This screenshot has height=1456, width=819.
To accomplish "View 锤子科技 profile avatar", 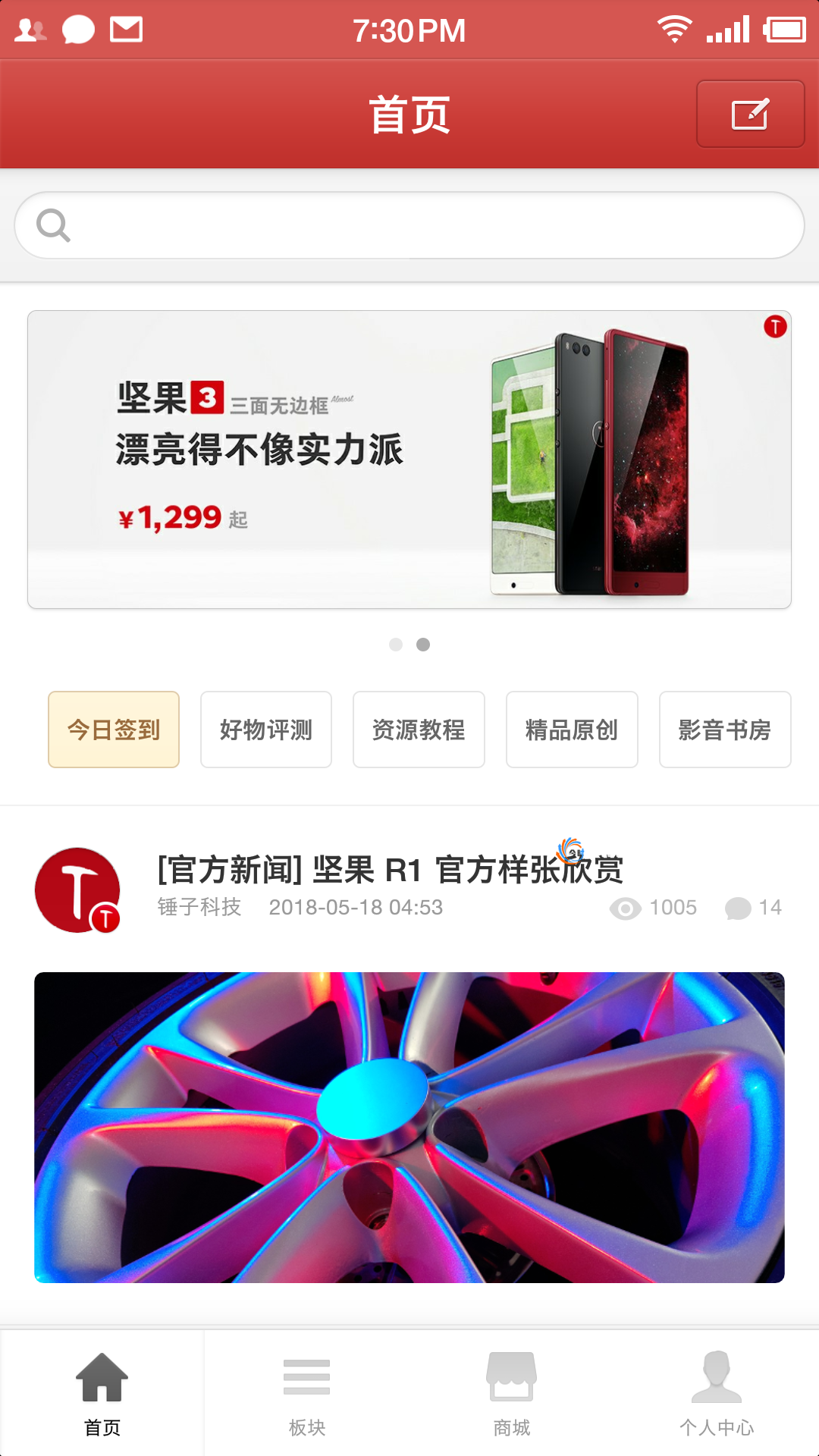I will pyautogui.click(x=77, y=890).
